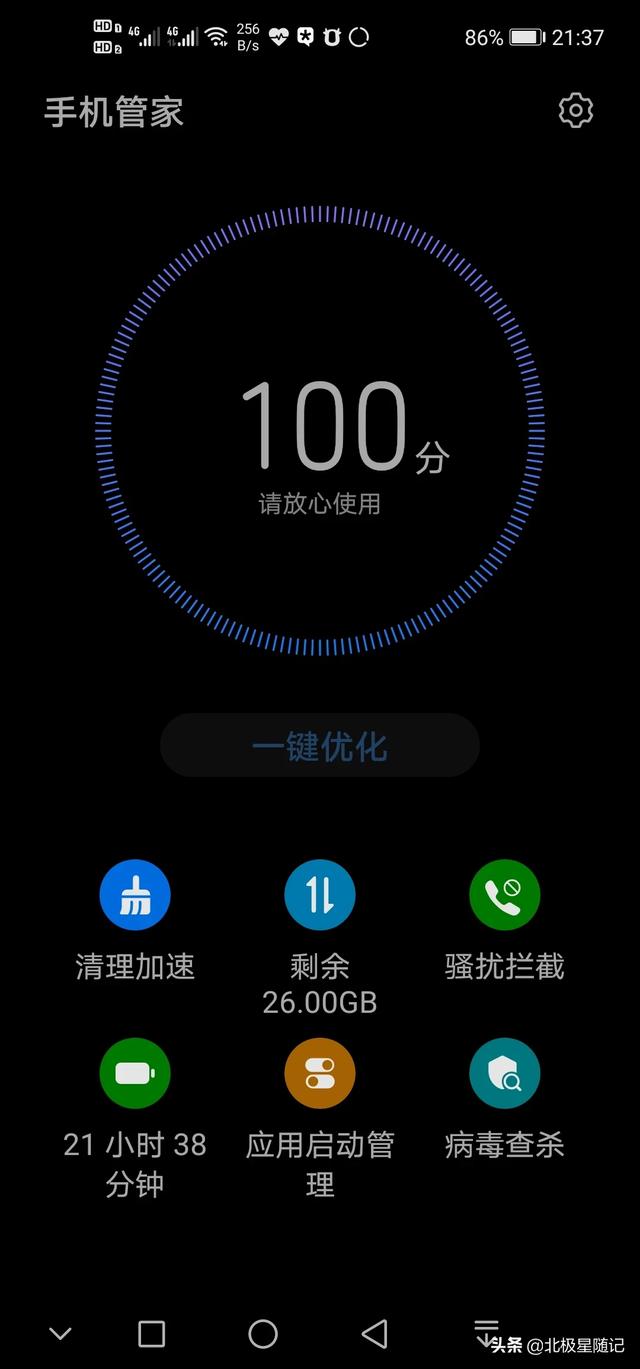Open 应用启动管理
Image resolution: width=640 pixels, height=1369 pixels.
pyautogui.click(x=319, y=1073)
